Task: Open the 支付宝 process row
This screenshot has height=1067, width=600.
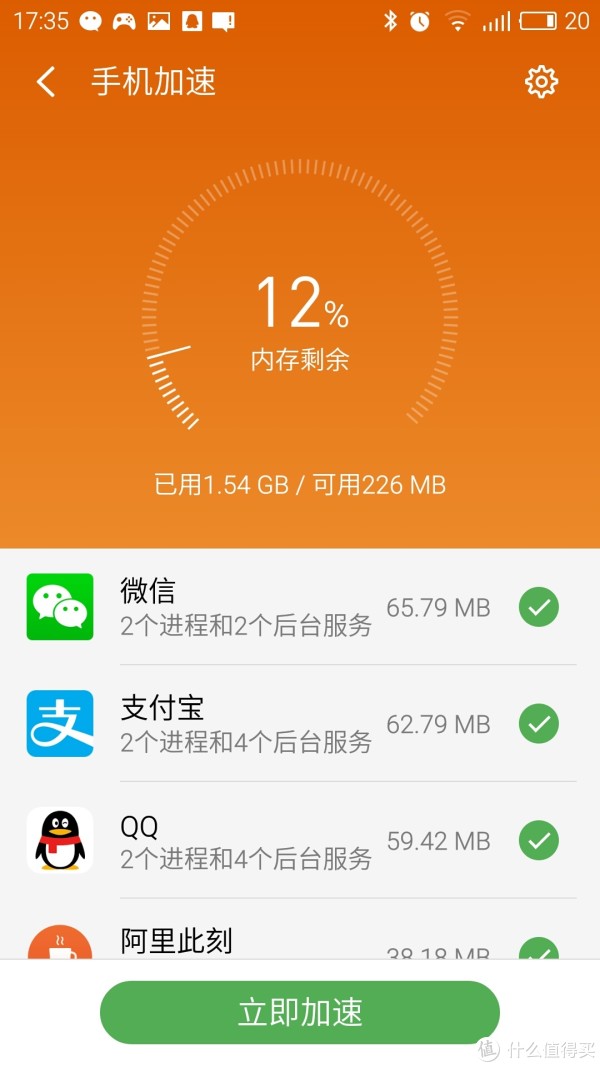Action: click(300, 723)
